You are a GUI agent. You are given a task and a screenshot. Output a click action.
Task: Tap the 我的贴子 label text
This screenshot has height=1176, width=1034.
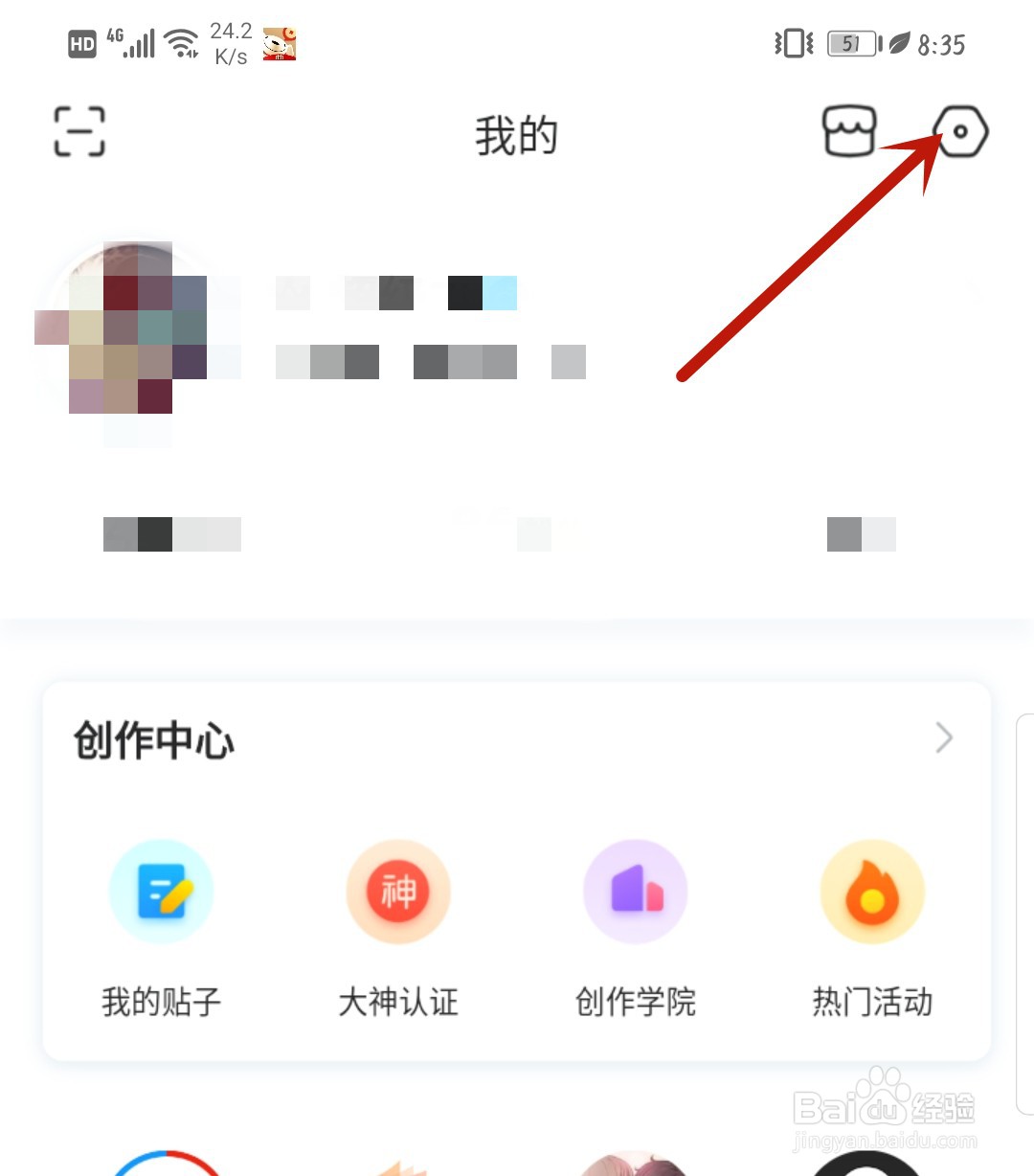161,1002
